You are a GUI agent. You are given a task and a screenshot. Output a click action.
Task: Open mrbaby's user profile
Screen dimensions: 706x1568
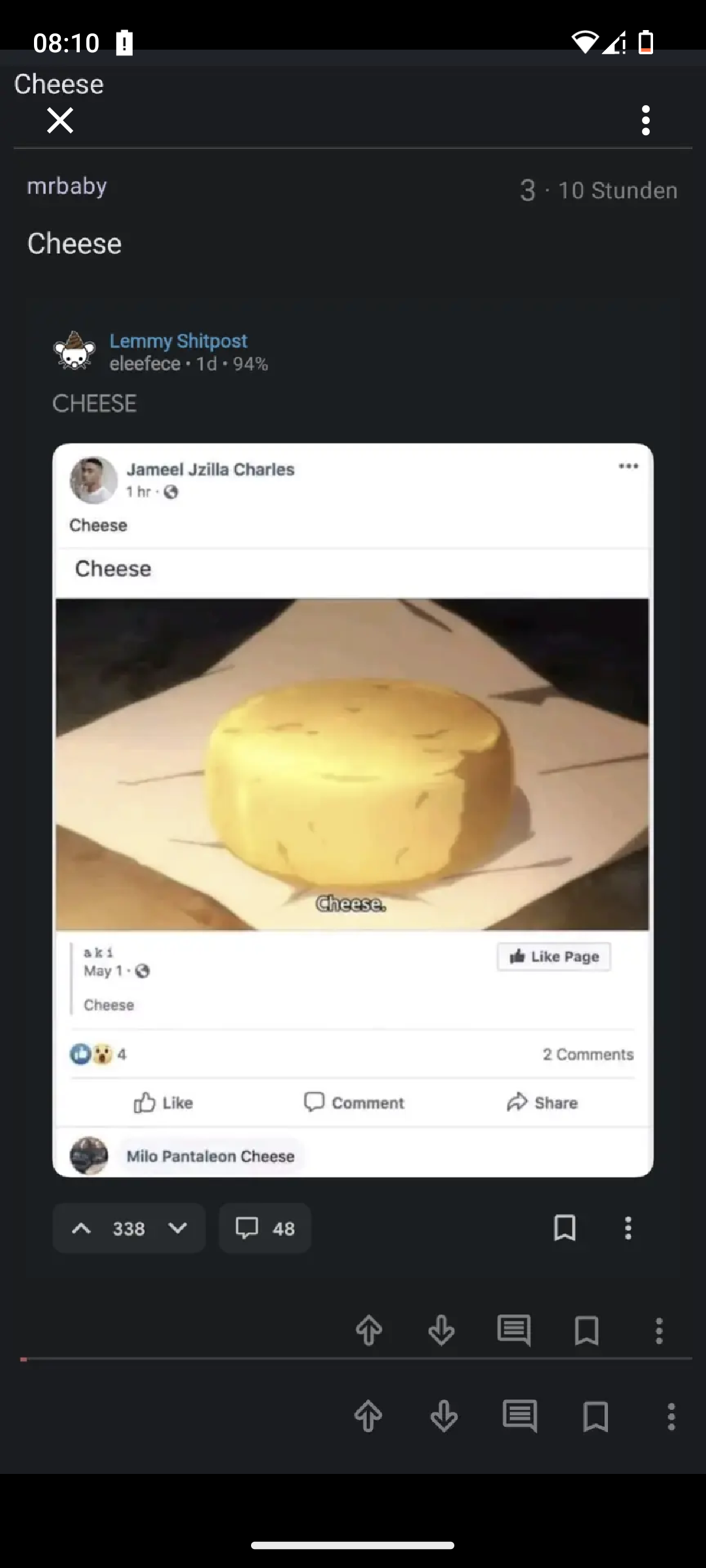pos(67,187)
